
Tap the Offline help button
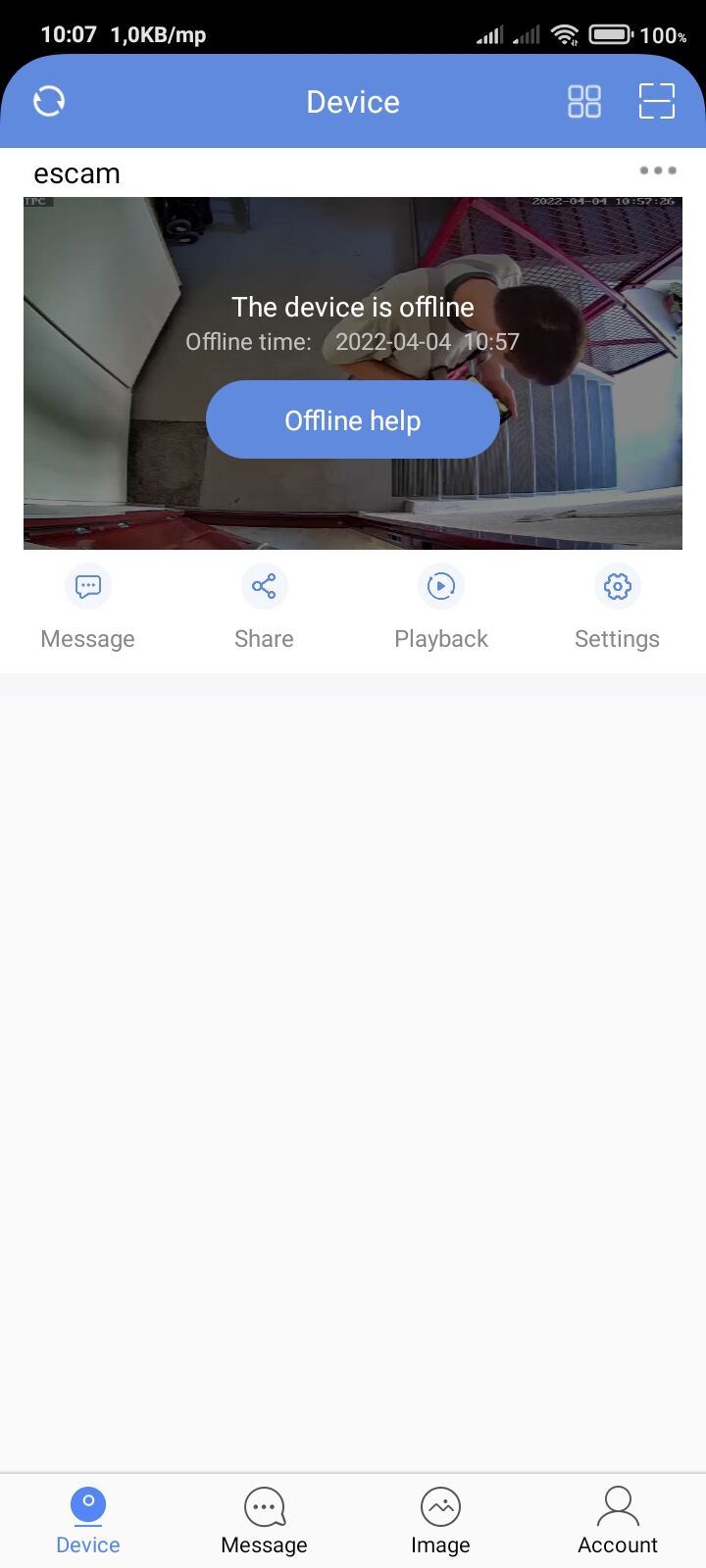(353, 420)
